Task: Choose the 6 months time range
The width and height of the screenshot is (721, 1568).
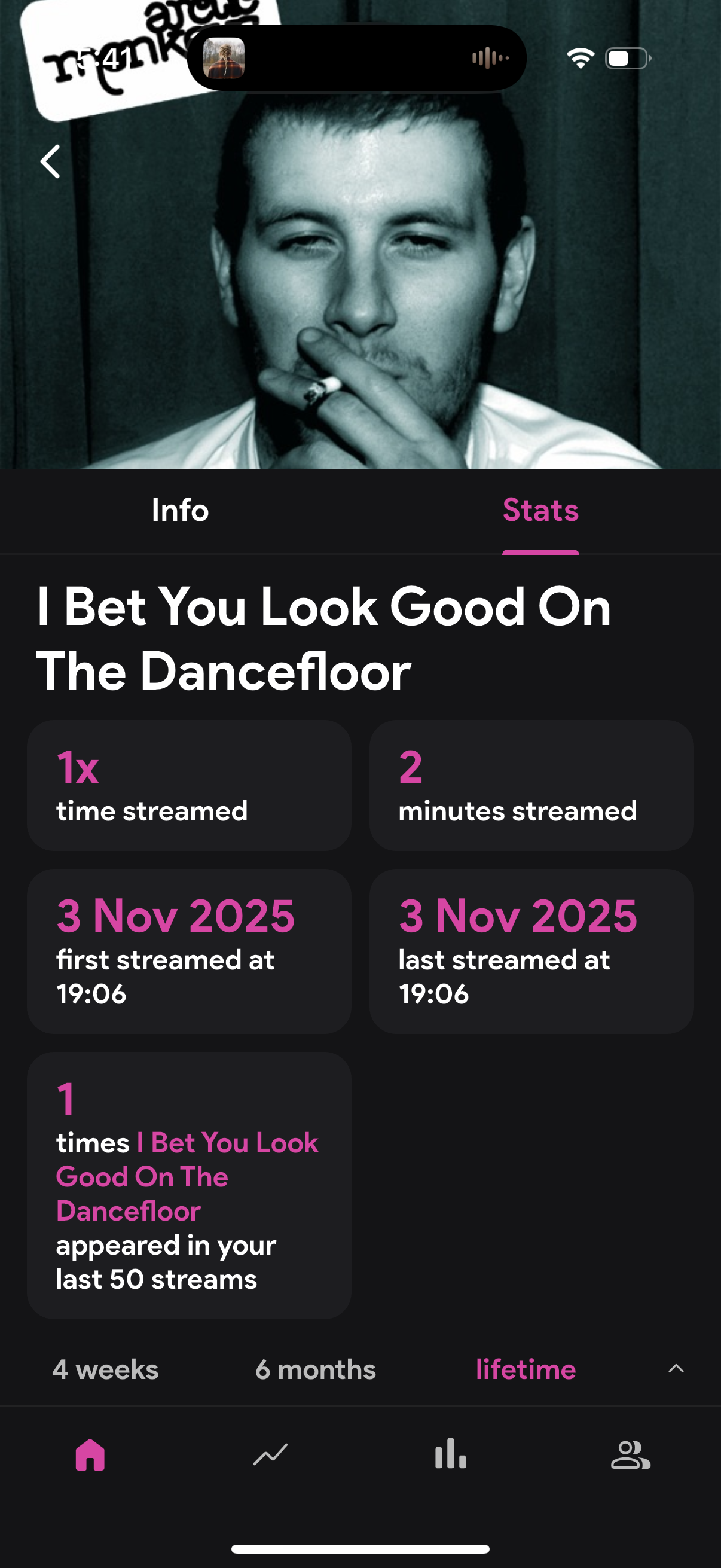Action: pyautogui.click(x=316, y=1369)
